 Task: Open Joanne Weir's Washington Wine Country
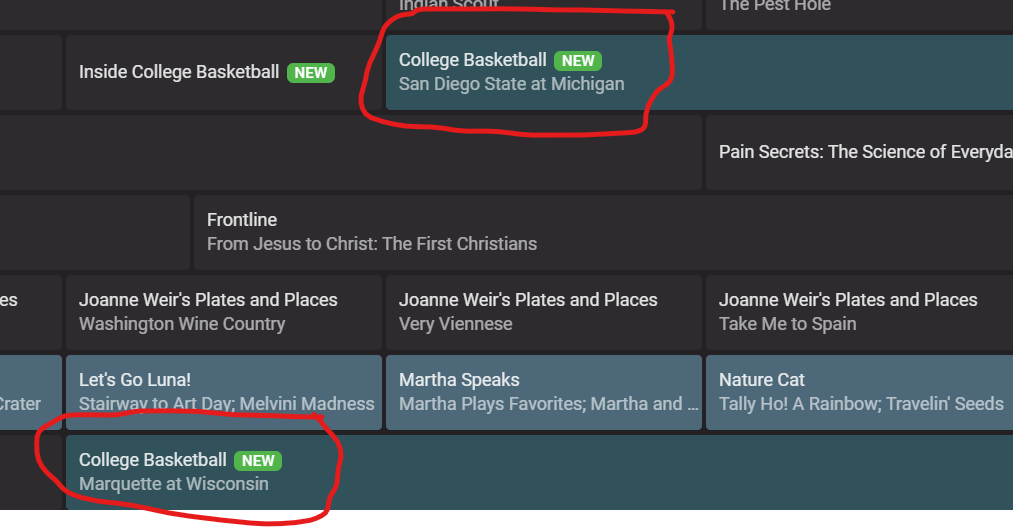(x=208, y=312)
